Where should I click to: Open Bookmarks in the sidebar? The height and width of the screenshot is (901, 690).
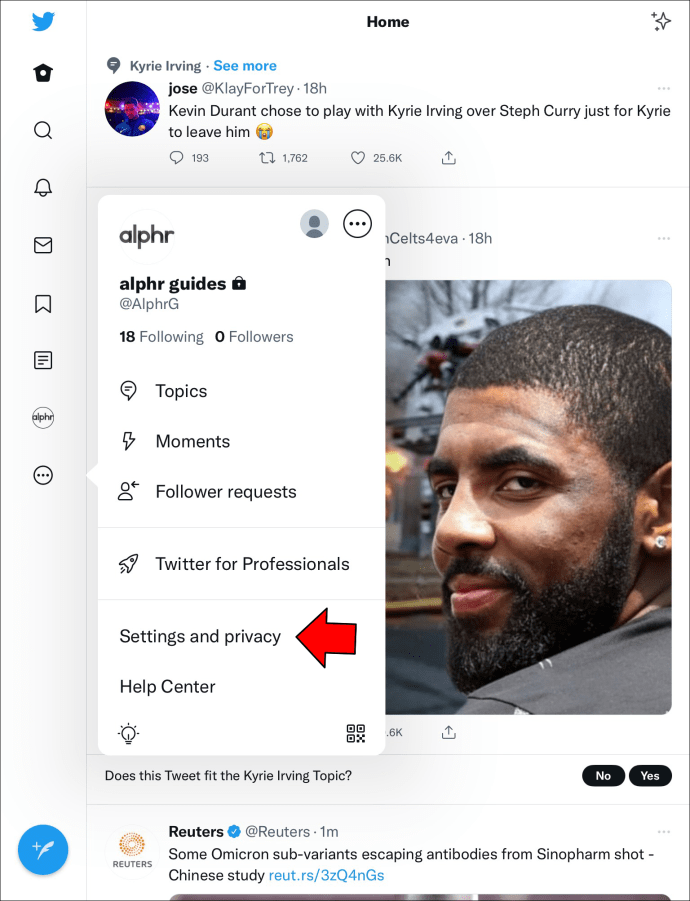click(x=43, y=303)
